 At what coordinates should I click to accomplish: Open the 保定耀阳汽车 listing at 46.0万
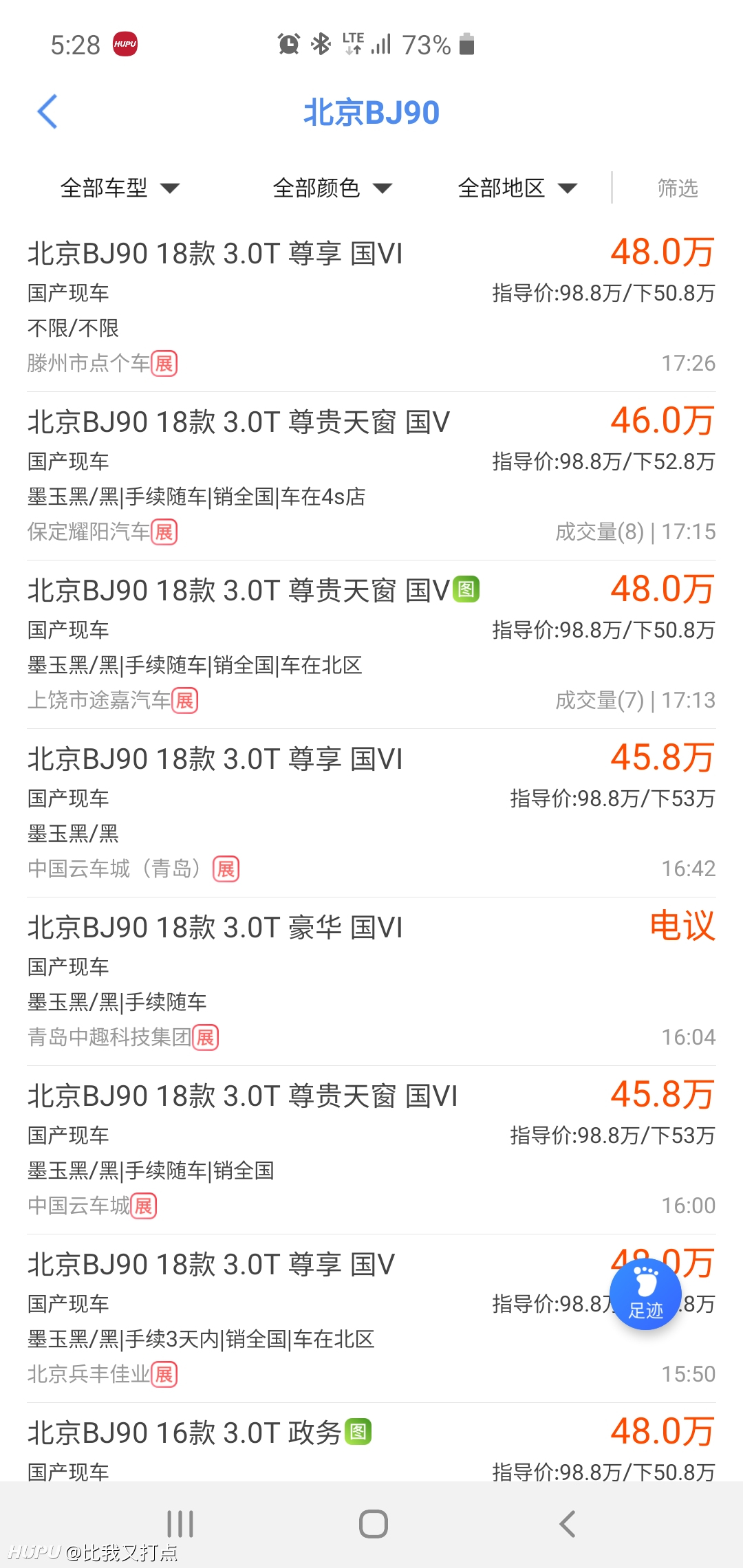pos(371,476)
